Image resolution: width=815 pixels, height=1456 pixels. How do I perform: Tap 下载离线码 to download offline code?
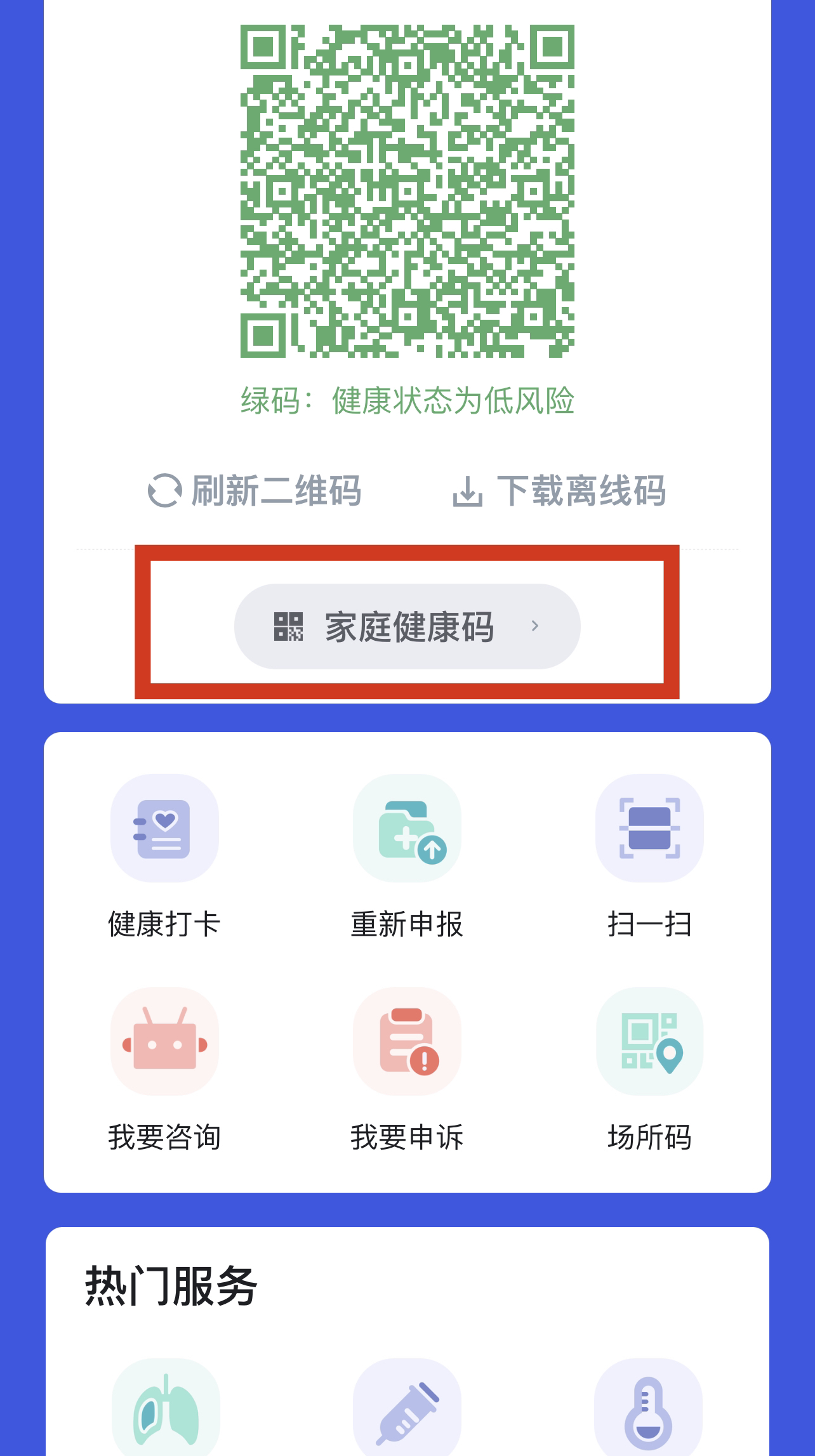[x=559, y=490]
